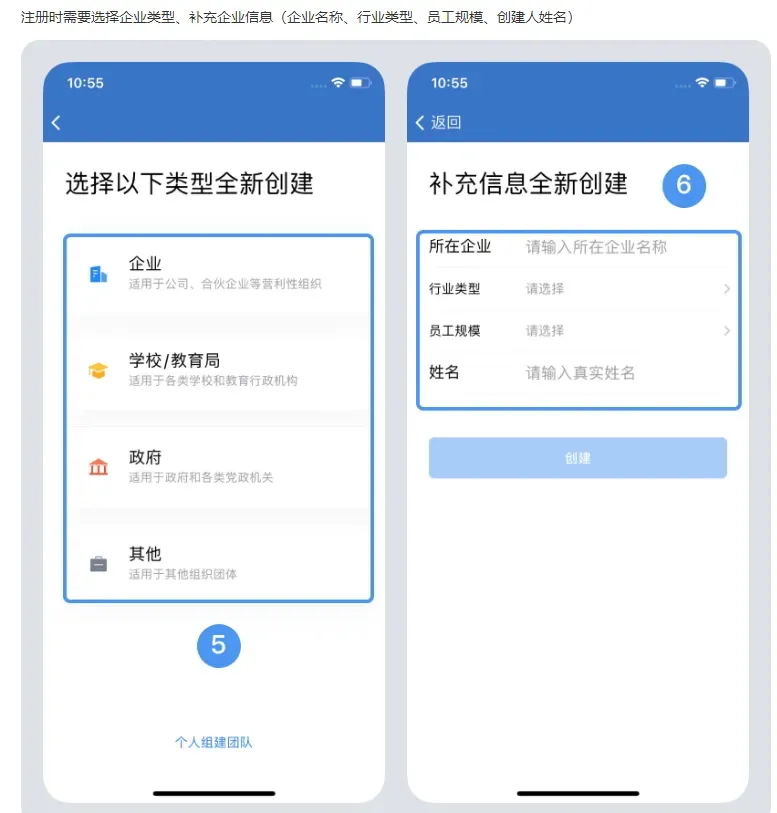Image resolution: width=777 pixels, height=813 pixels.
Task: Click the Wi-Fi icon on the right status bar
Action: pyautogui.click(x=702, y=84)
